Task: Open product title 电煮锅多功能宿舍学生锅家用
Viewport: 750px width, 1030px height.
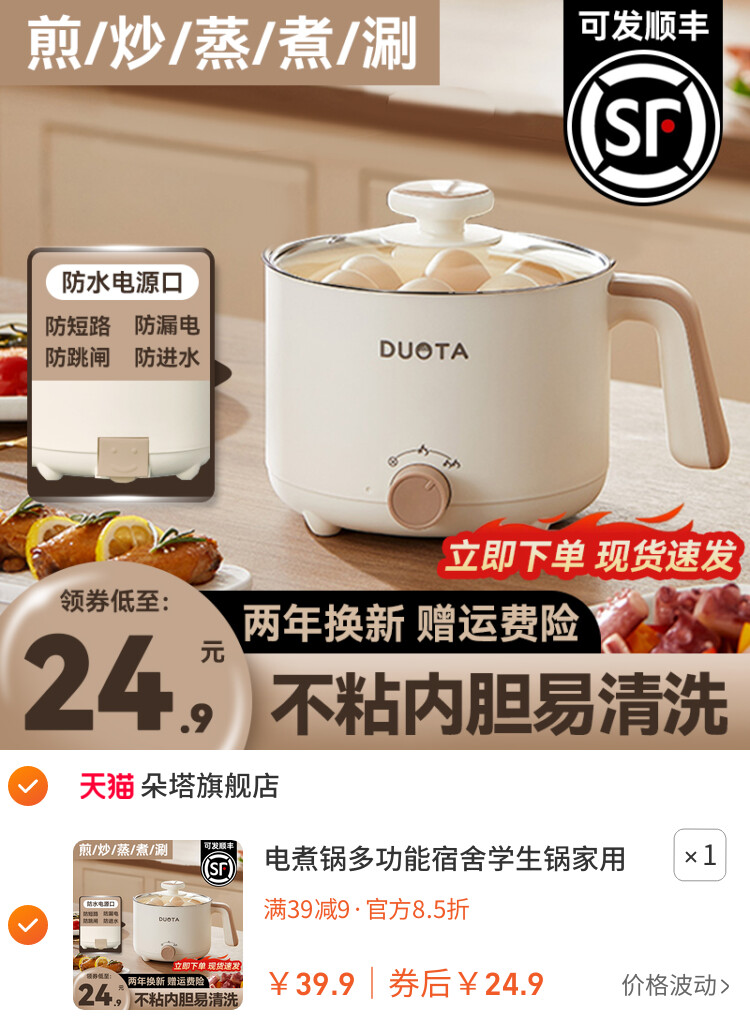Action: [x=445, y=858]
